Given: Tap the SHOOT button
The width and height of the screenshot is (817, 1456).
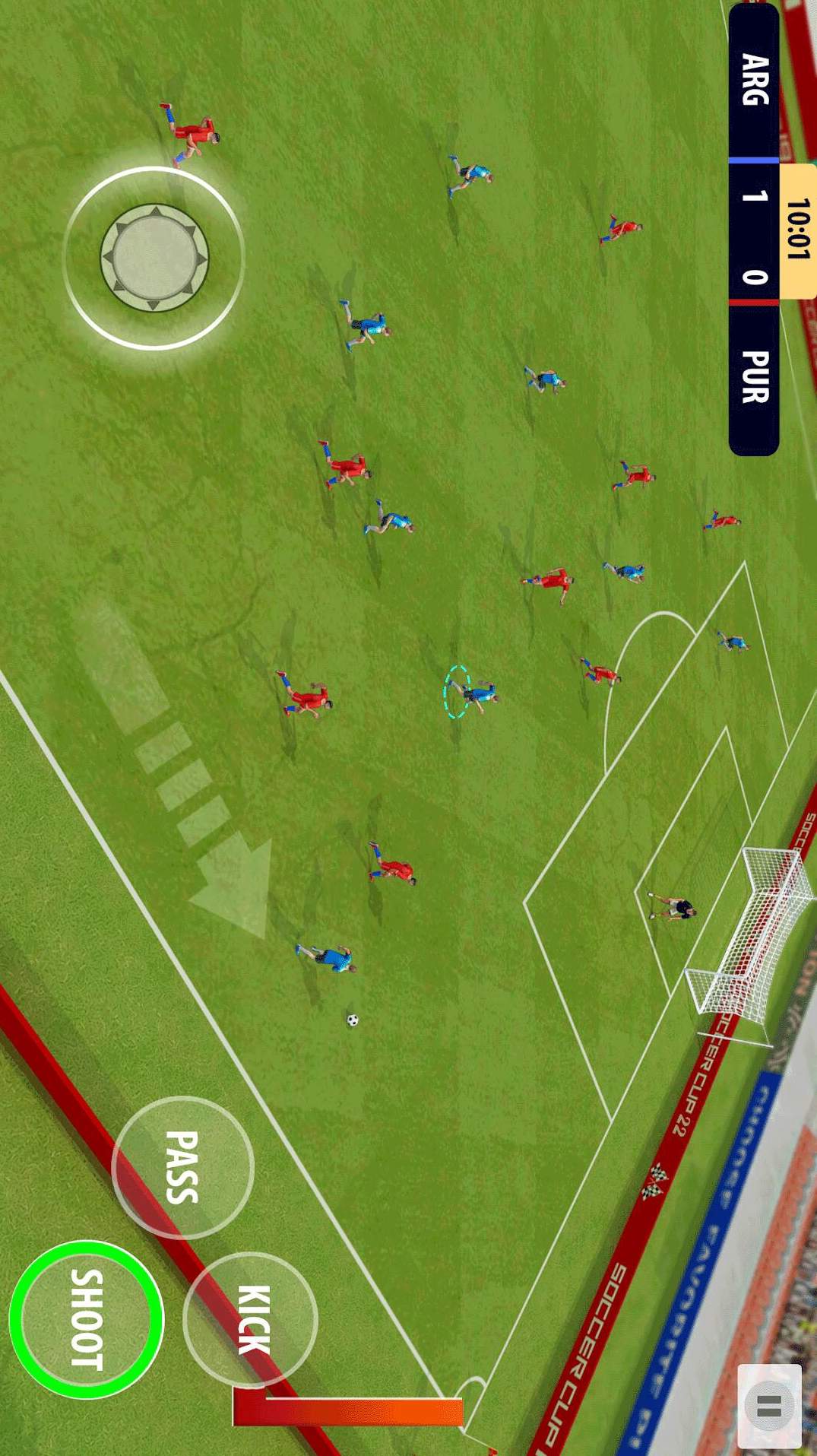Looking at the screenshot, I should pos(87,1319).
